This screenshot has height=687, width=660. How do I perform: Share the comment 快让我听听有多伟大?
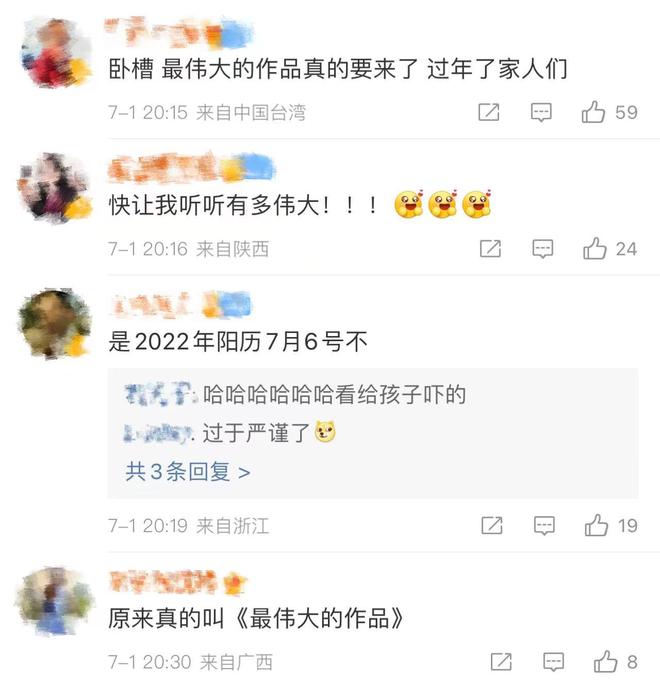(x=490, y=249)
